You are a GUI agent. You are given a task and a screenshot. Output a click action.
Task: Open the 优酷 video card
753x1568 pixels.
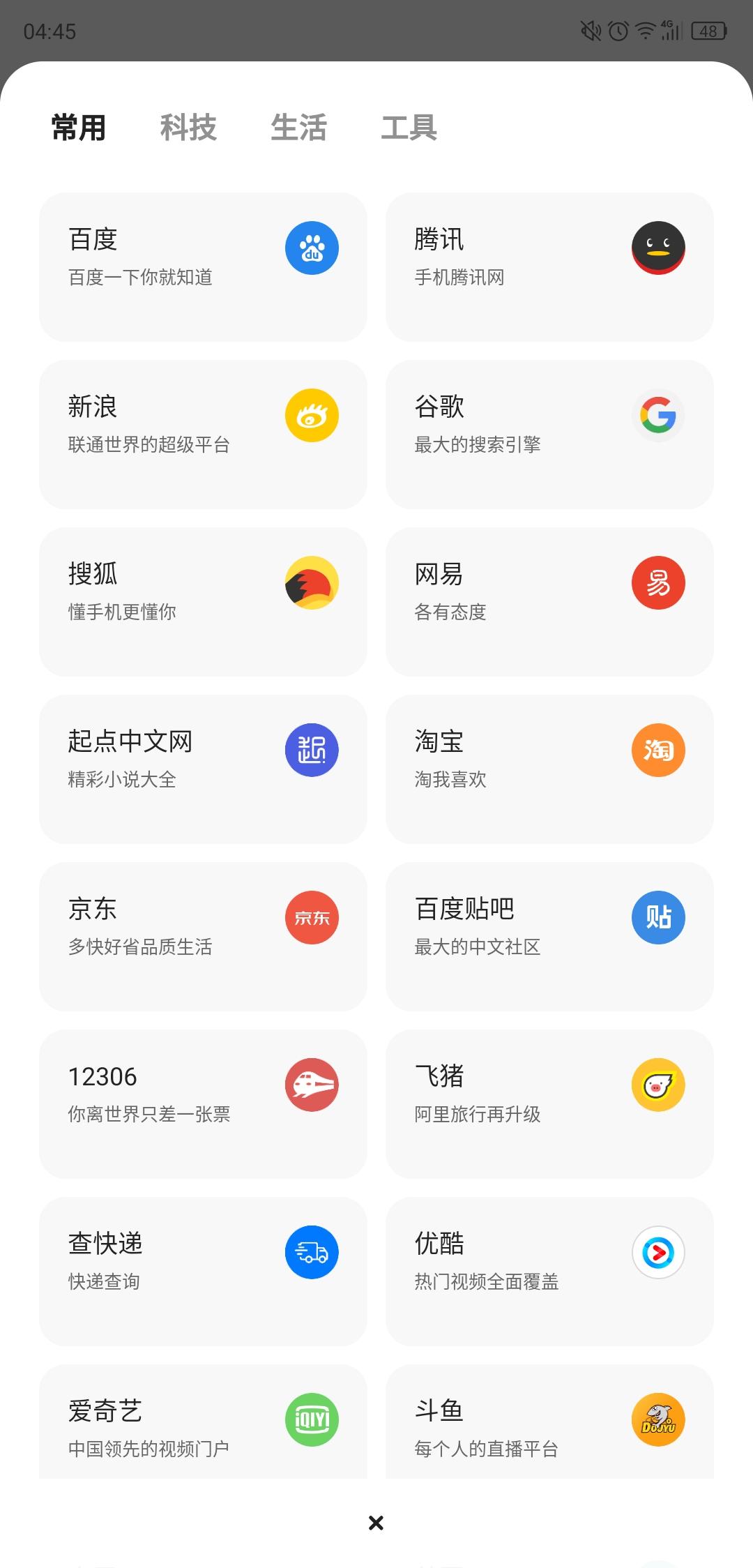549,1271
